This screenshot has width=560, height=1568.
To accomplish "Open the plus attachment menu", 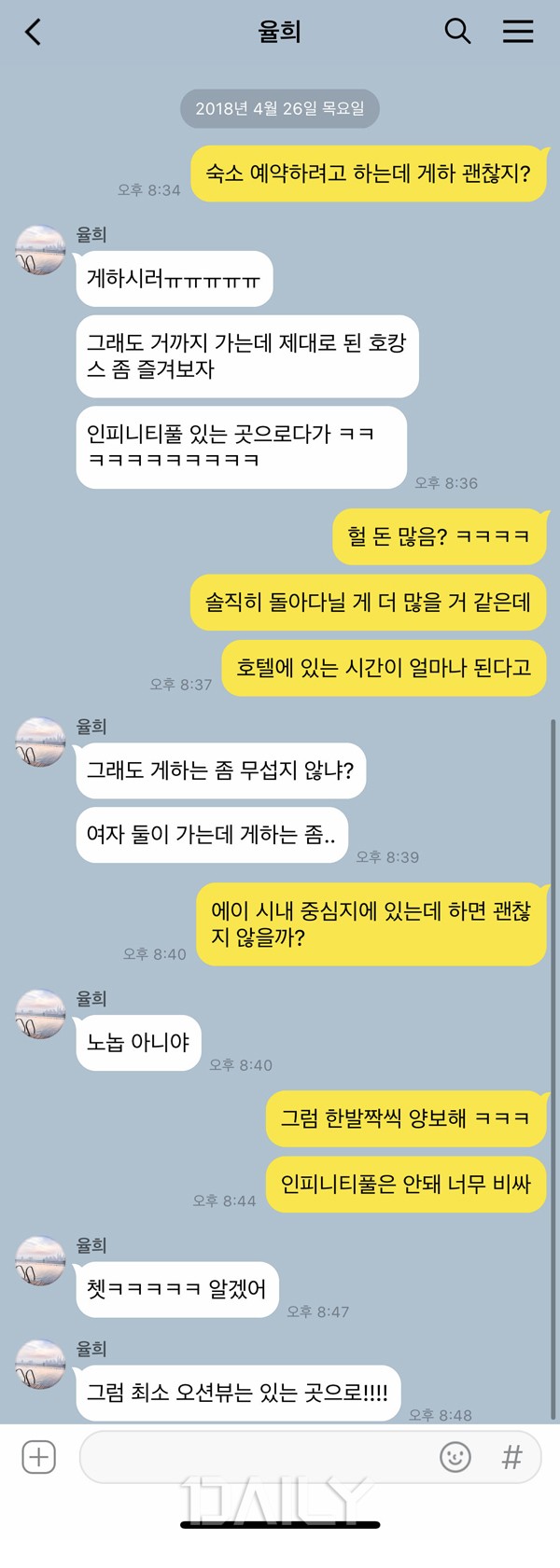I will pyautogui.click(x=38, y=1456).
